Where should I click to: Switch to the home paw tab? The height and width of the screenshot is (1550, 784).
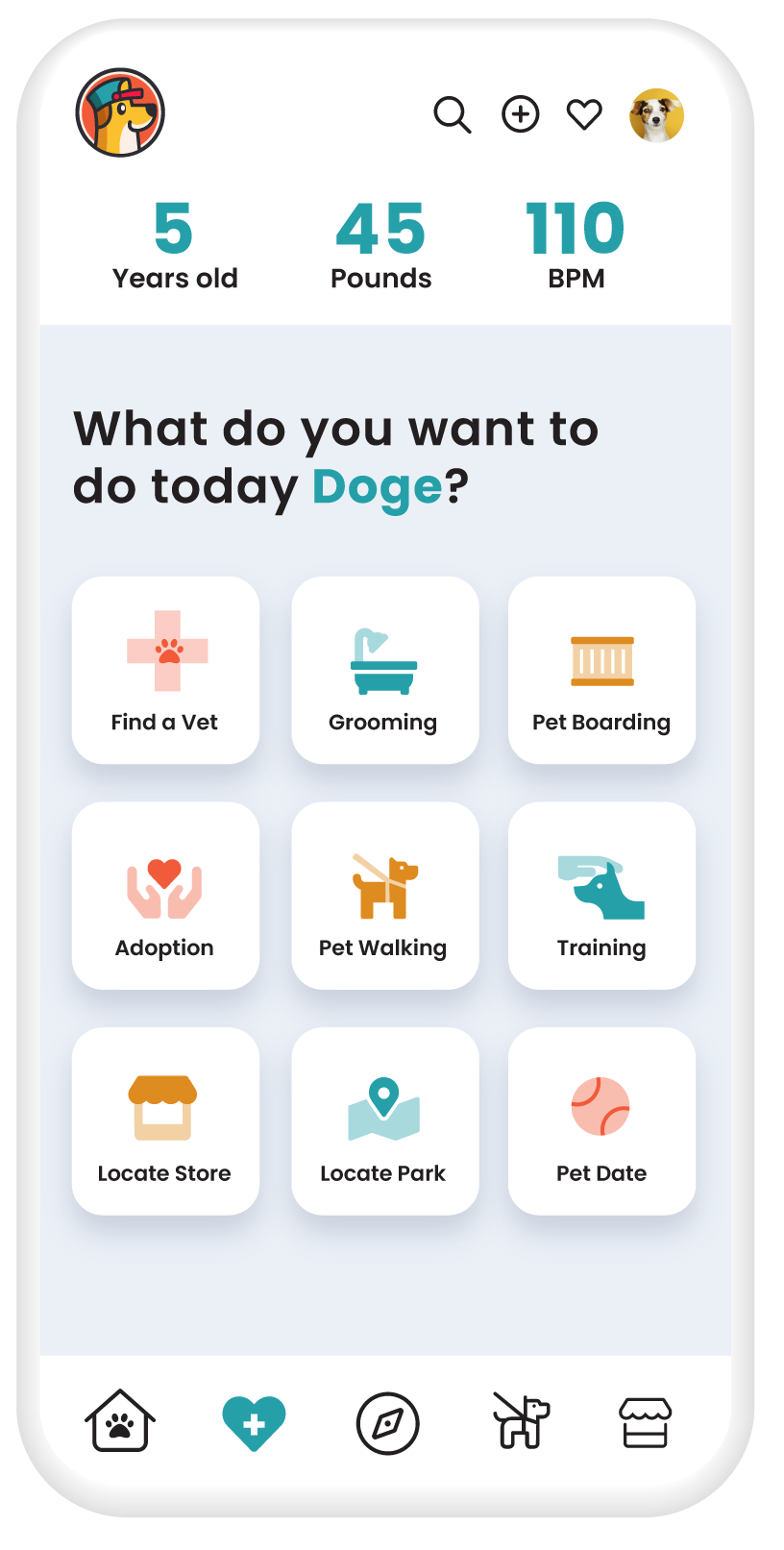coord(120,1421)
